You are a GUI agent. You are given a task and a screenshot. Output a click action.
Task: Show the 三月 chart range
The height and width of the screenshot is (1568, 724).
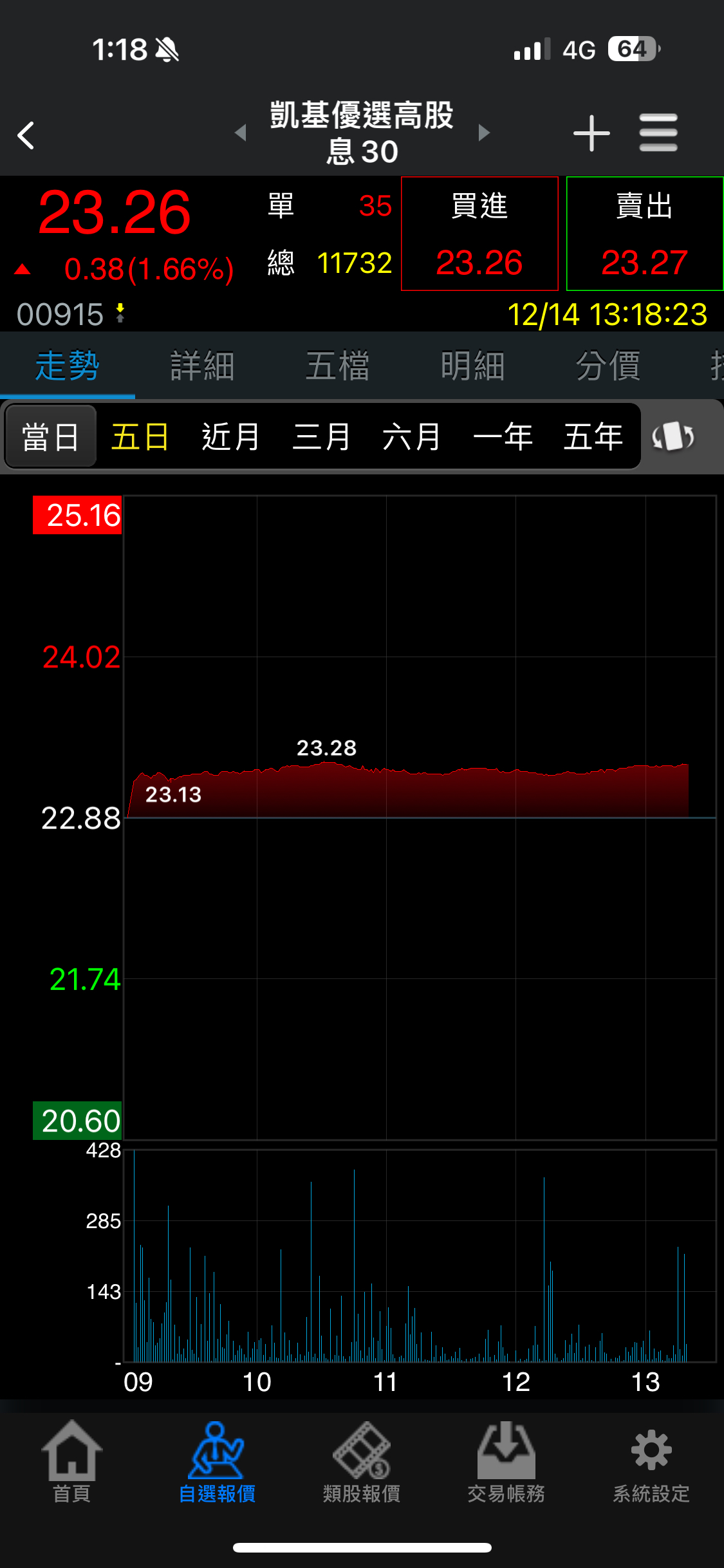click(x=321, y=437)
